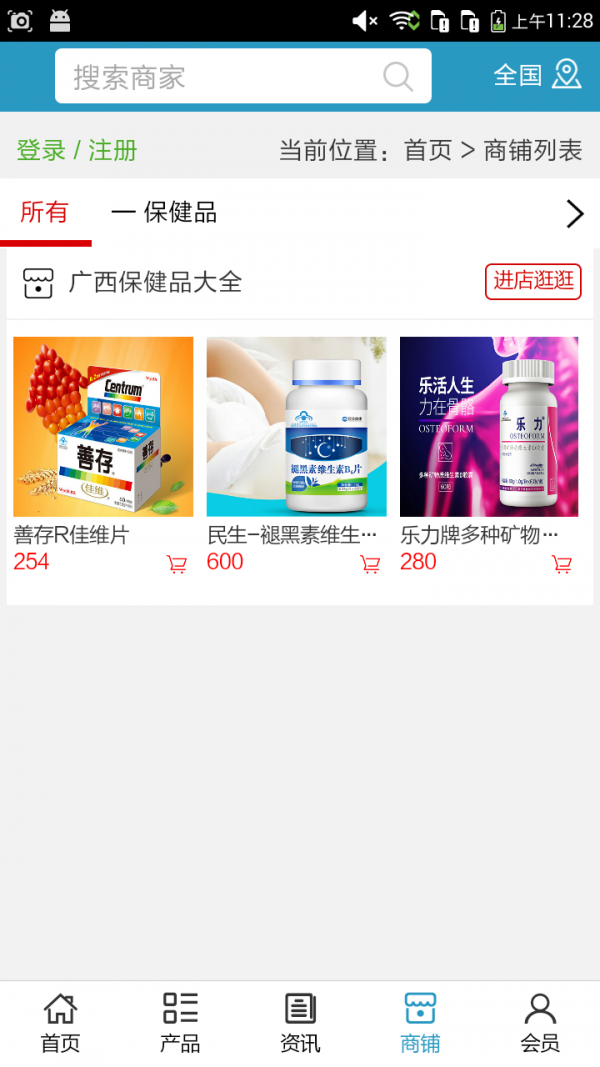
Task: Add 善存R佳维片 to cart
Action: point(177,564)
